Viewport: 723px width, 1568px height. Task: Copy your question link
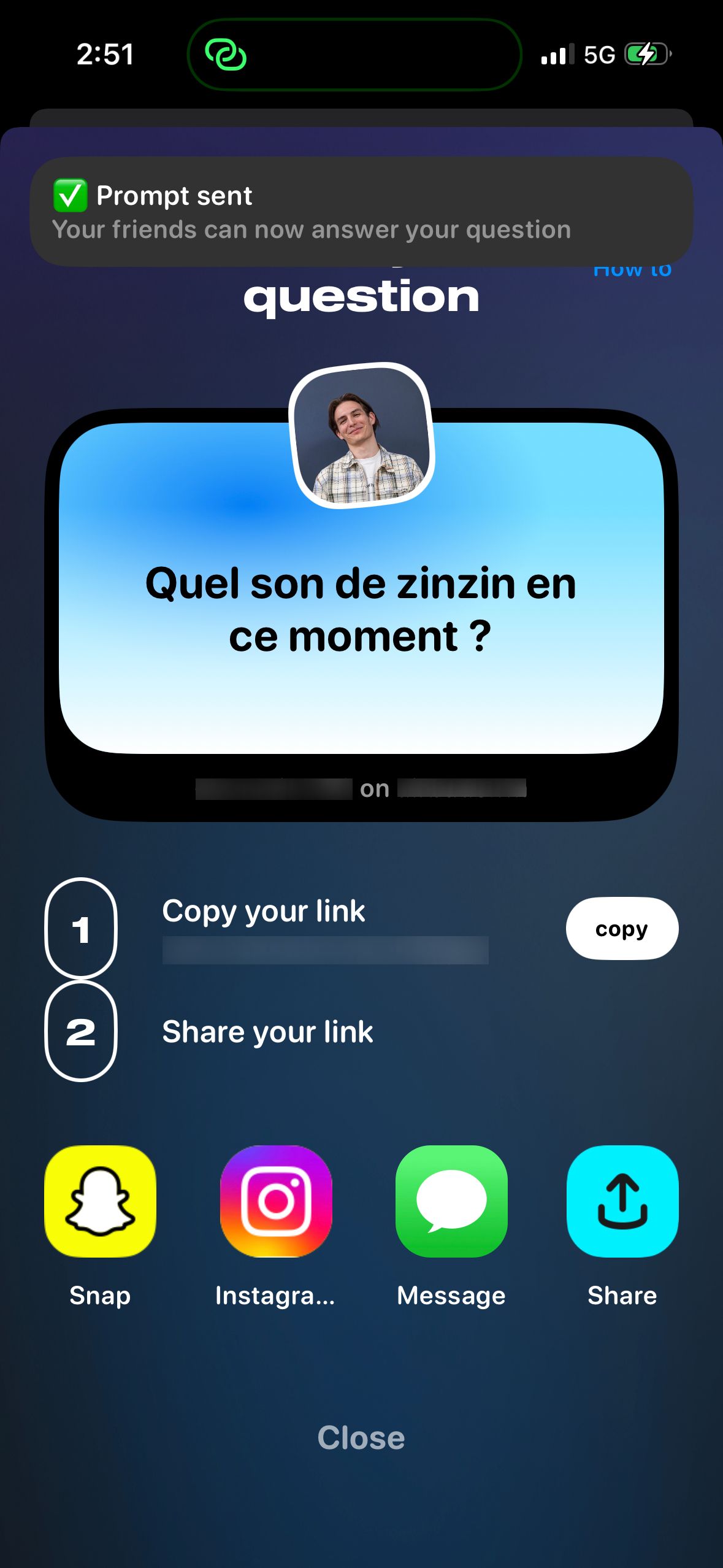pyautogui.click(x=621, y=928)
